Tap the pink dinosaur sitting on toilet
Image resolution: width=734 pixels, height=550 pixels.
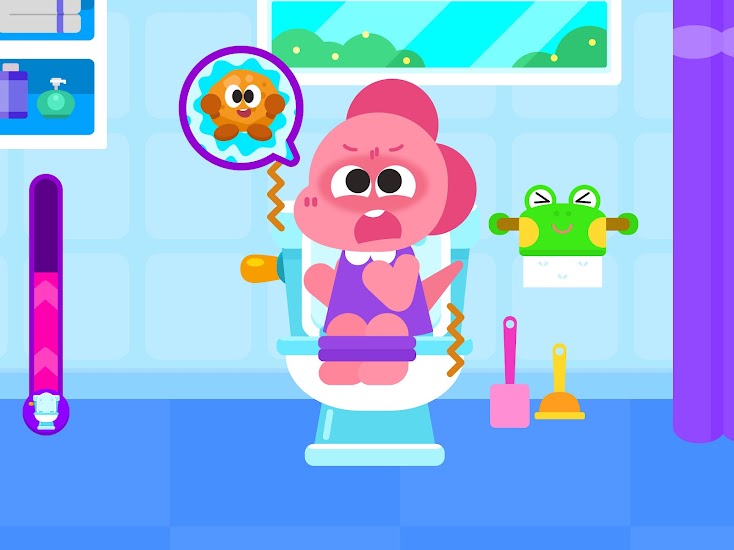click(375, 240)
